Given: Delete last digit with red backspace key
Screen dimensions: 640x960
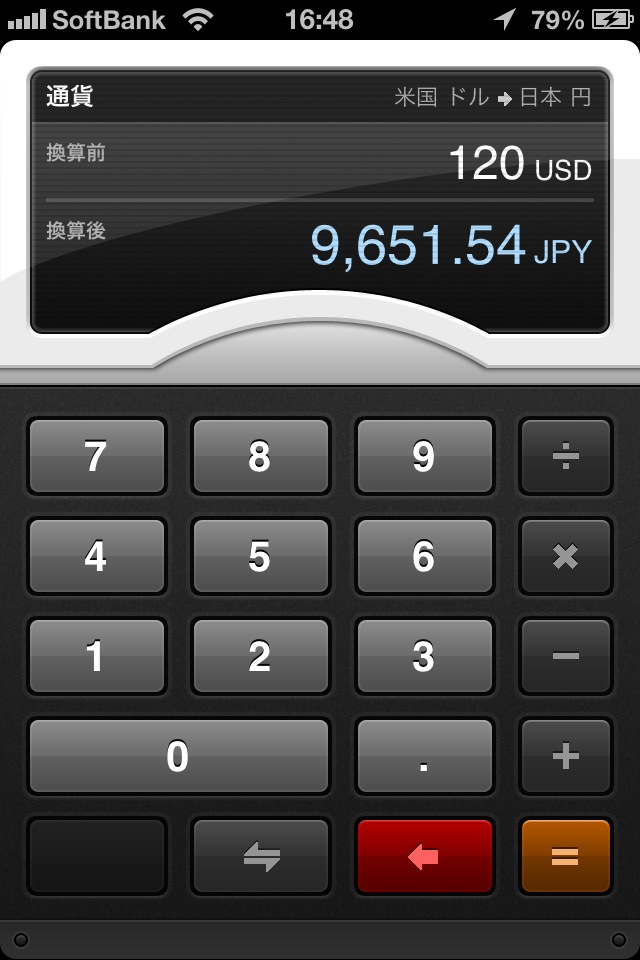Looking at the screenshot, I should tap(424, 856).
